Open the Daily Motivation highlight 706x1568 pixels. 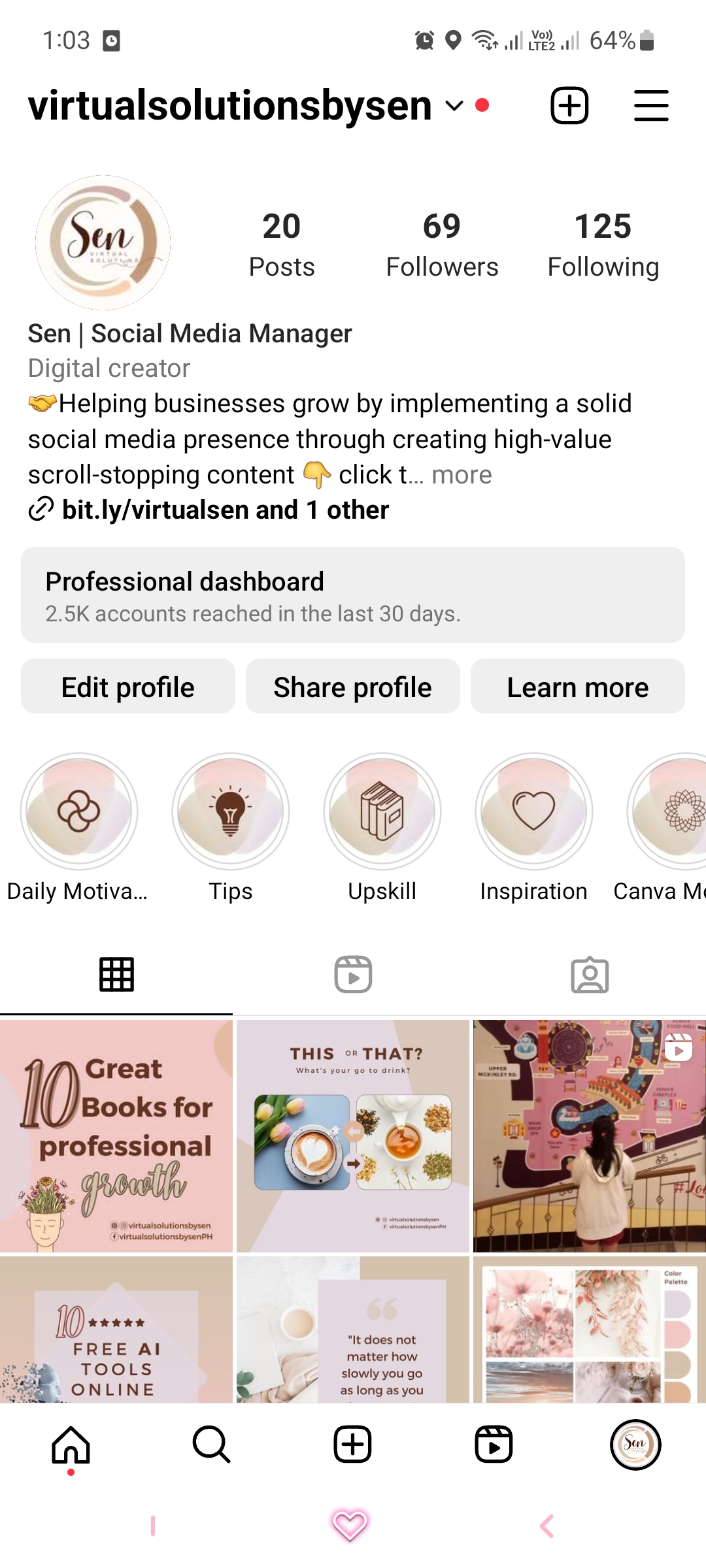79,811
